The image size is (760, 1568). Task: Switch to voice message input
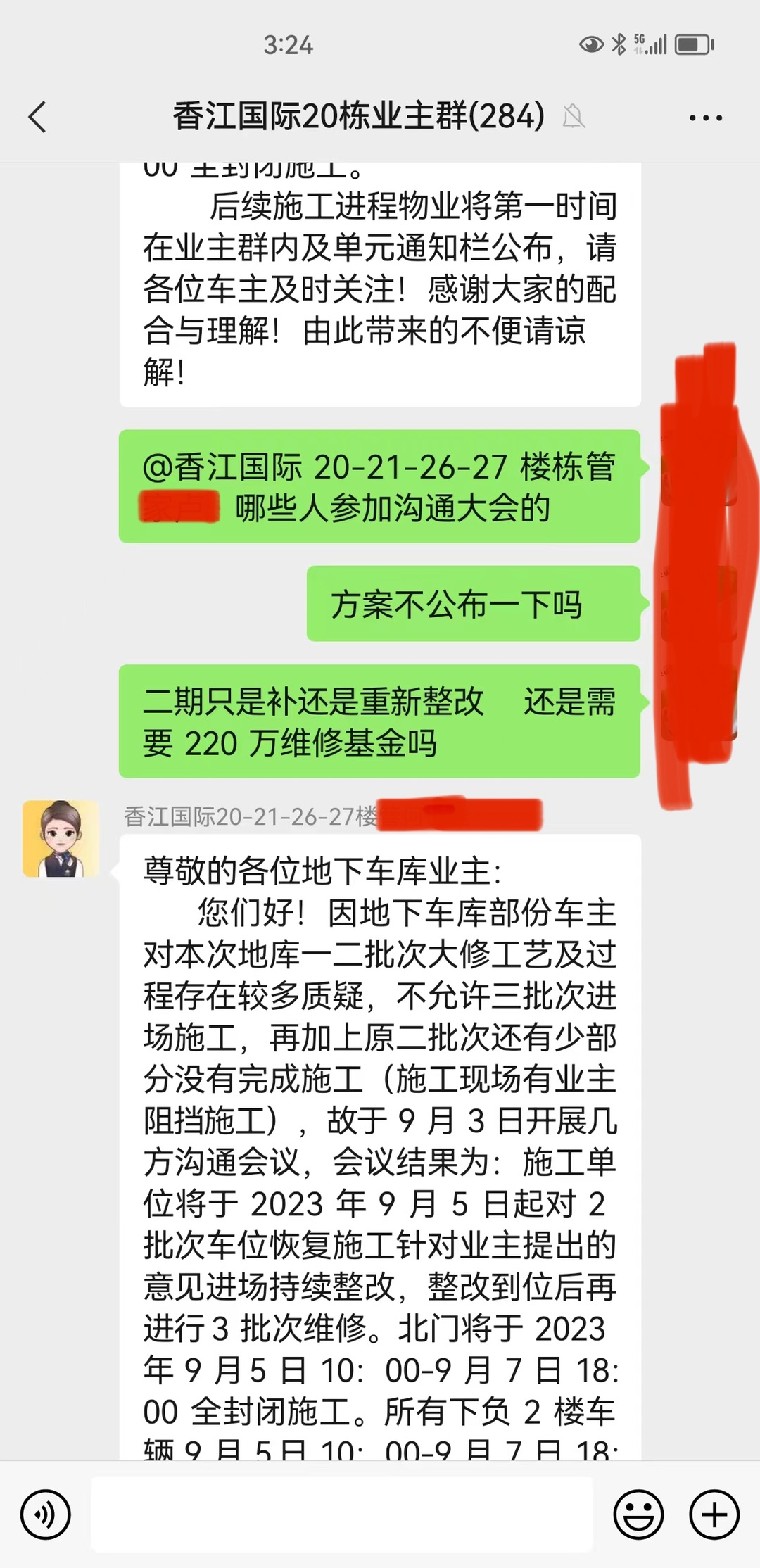[46, 1515]
